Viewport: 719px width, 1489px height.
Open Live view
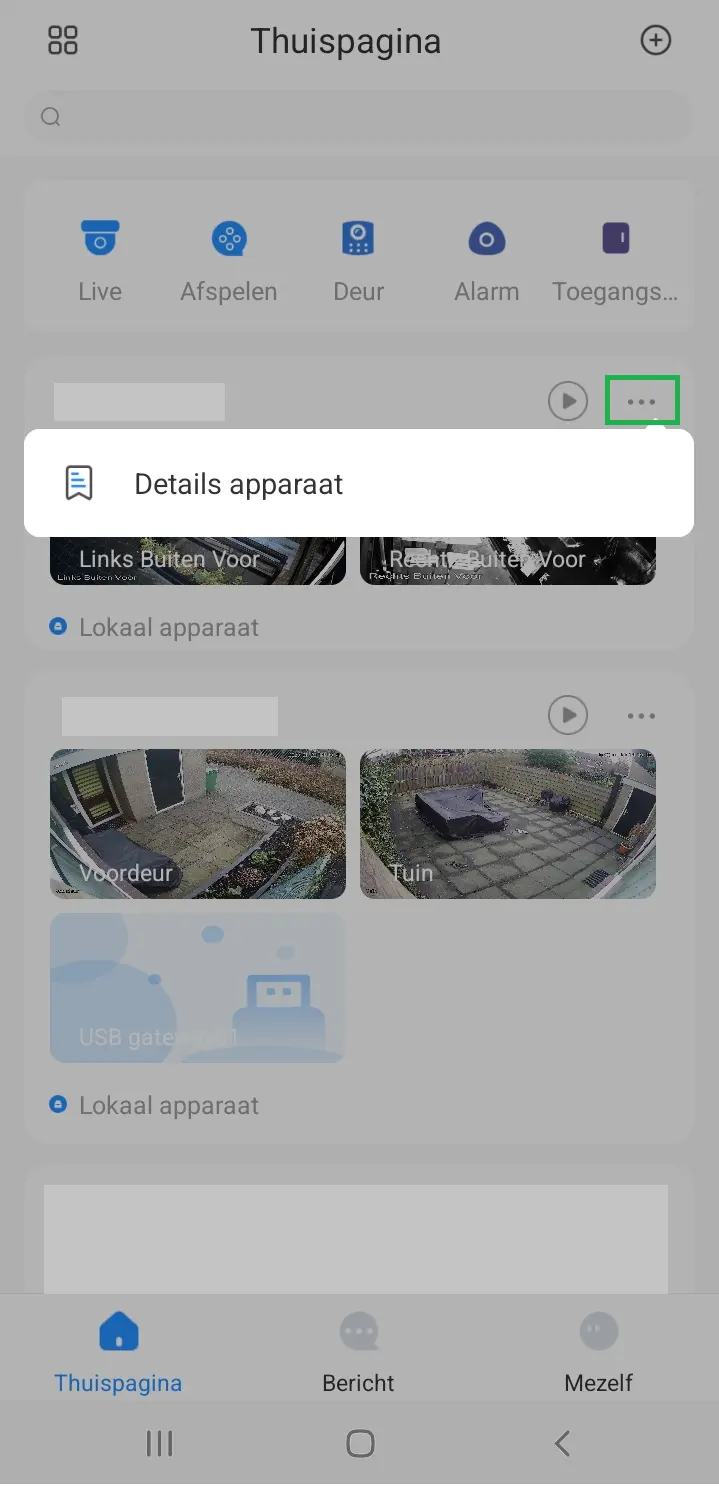100,261
